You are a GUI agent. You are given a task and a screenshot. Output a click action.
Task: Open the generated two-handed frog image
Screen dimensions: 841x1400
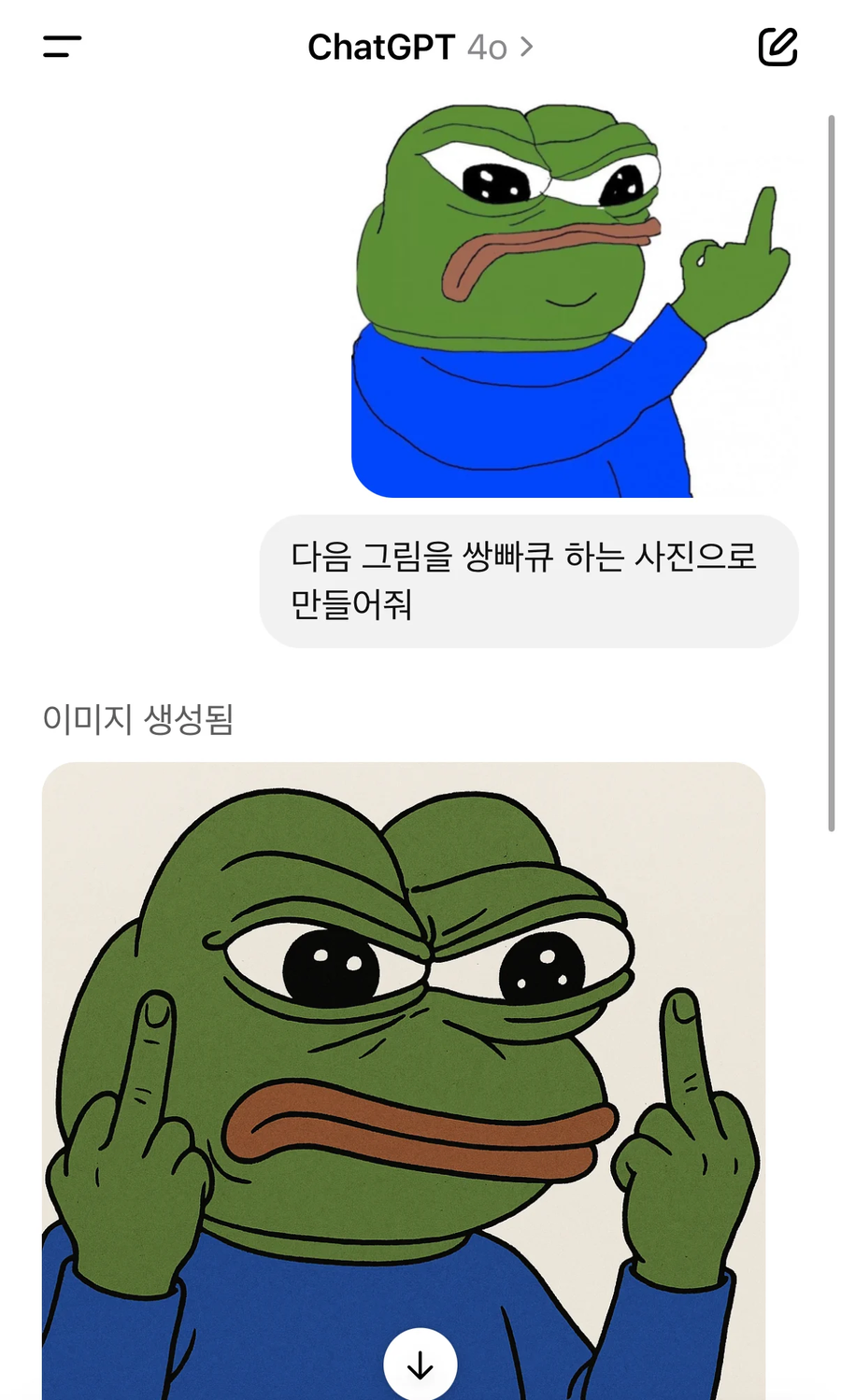click(x=404, y=1081)
